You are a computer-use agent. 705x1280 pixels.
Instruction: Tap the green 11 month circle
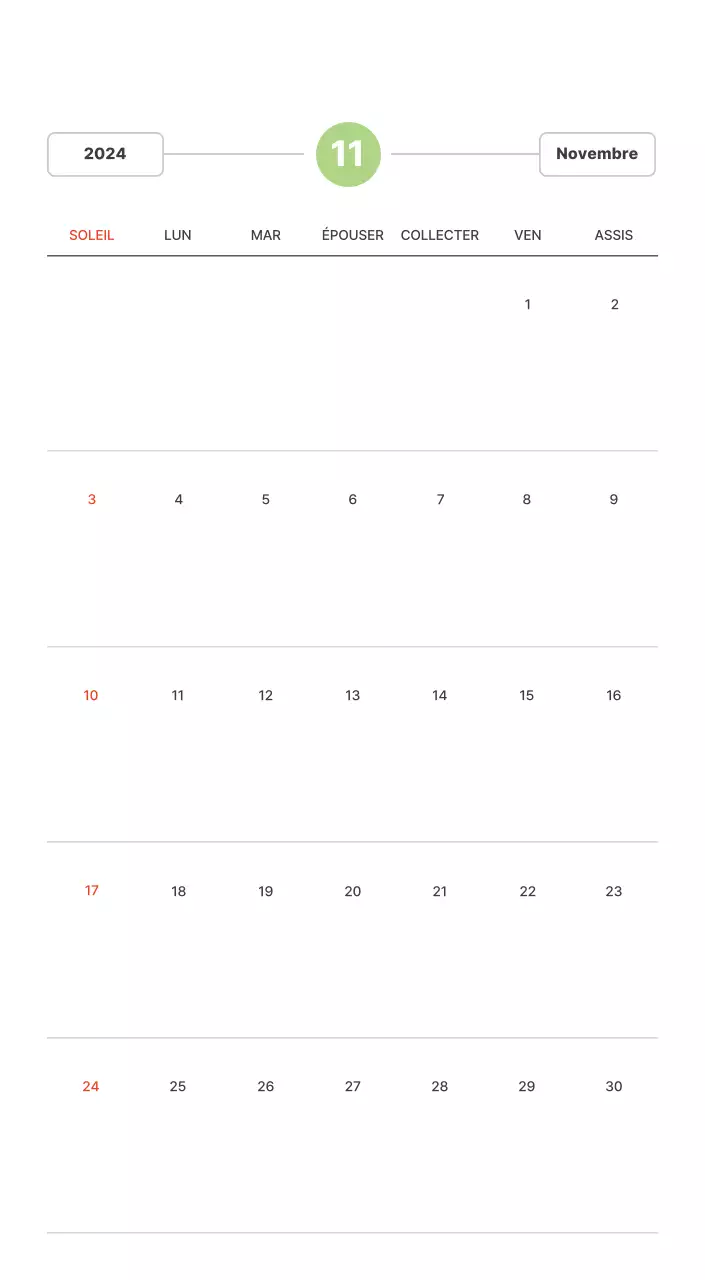coord(348,154)
